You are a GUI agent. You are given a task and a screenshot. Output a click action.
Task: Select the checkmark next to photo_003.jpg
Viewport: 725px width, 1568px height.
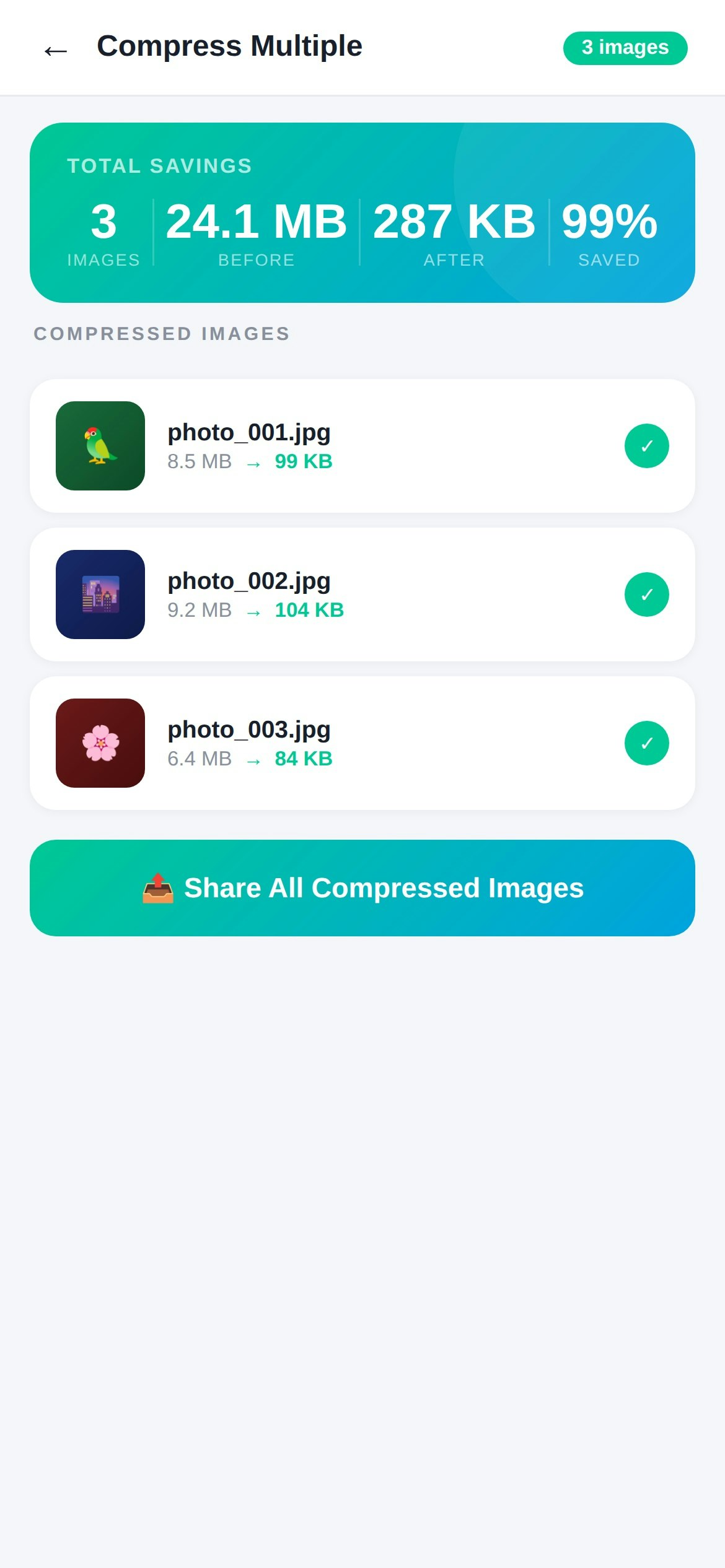click(x=647, y=743)
